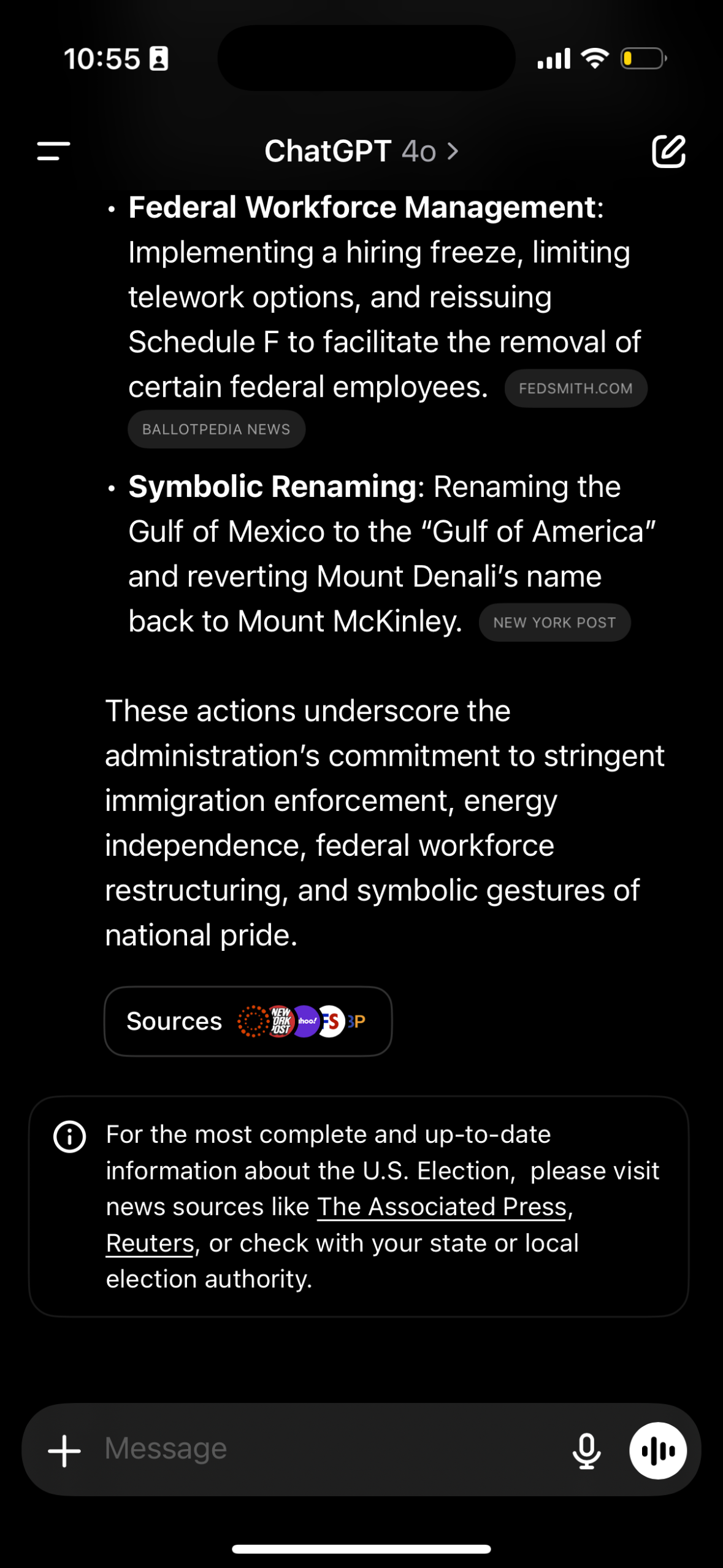Tap the FedSmith favicon in the Sources pill
Screen dimensions: 723x1568
(332, 1021)
